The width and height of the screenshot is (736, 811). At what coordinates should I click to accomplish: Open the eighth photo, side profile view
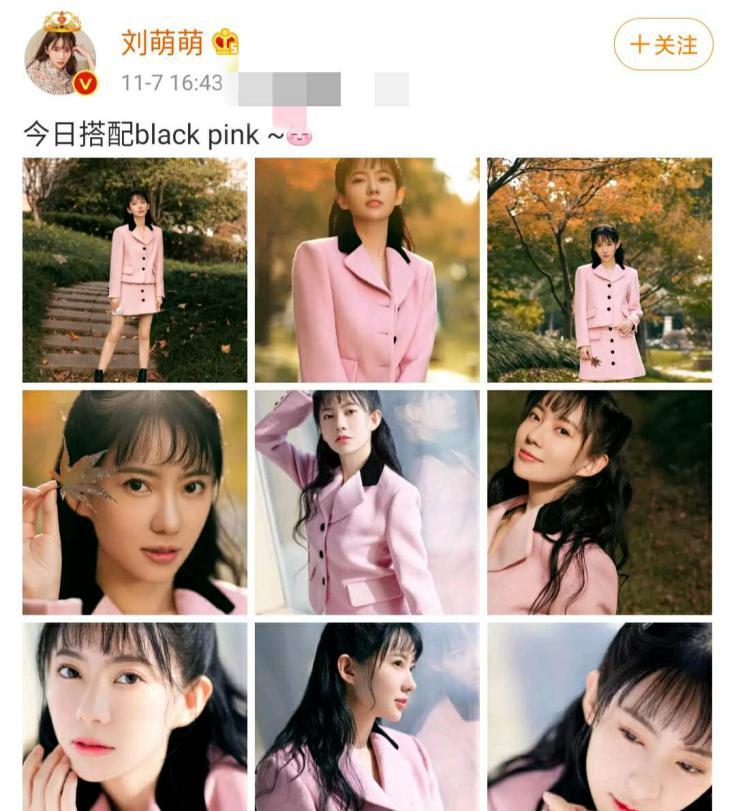point(367,716)
